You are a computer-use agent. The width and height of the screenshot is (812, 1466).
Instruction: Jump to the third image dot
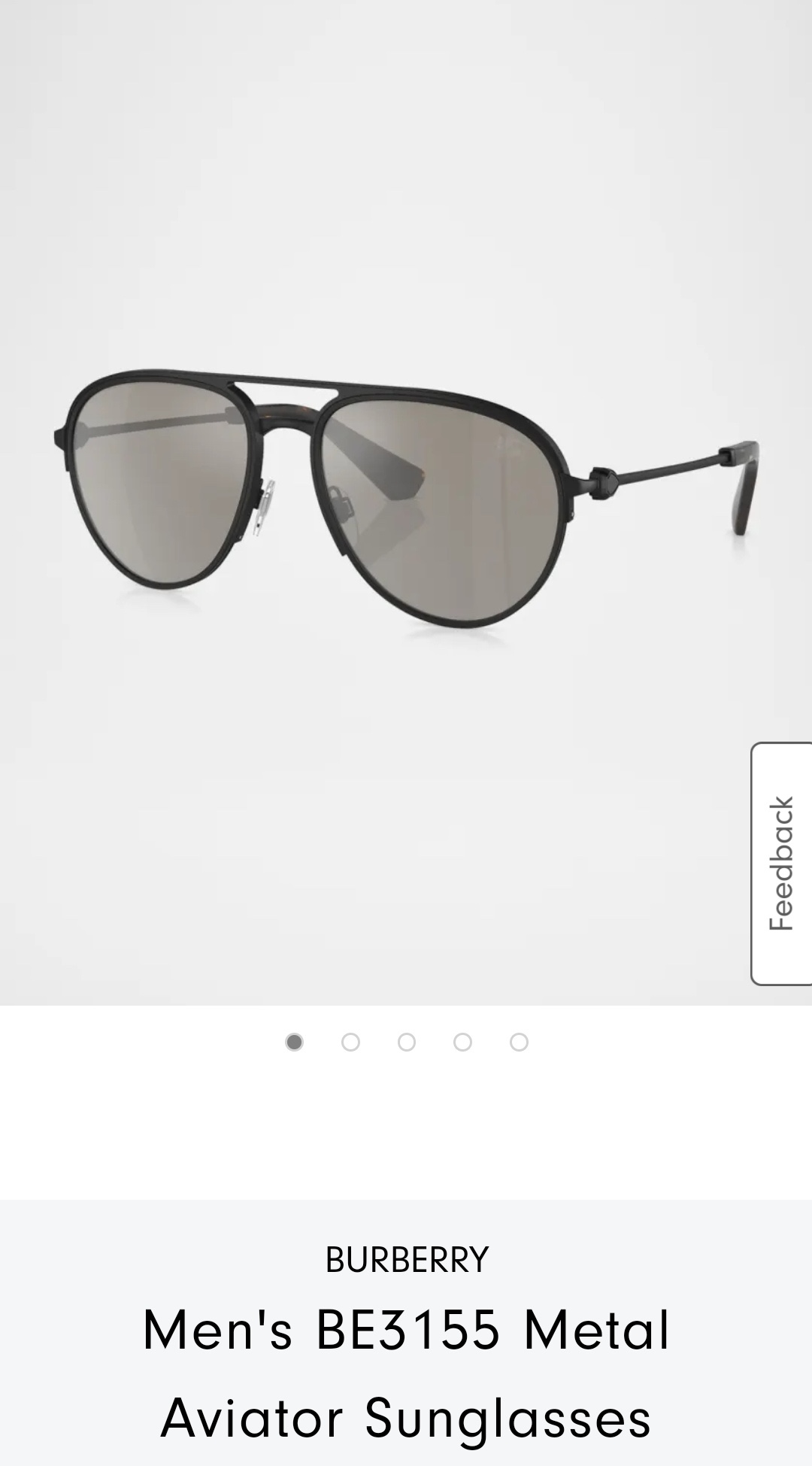(407, 1042)
